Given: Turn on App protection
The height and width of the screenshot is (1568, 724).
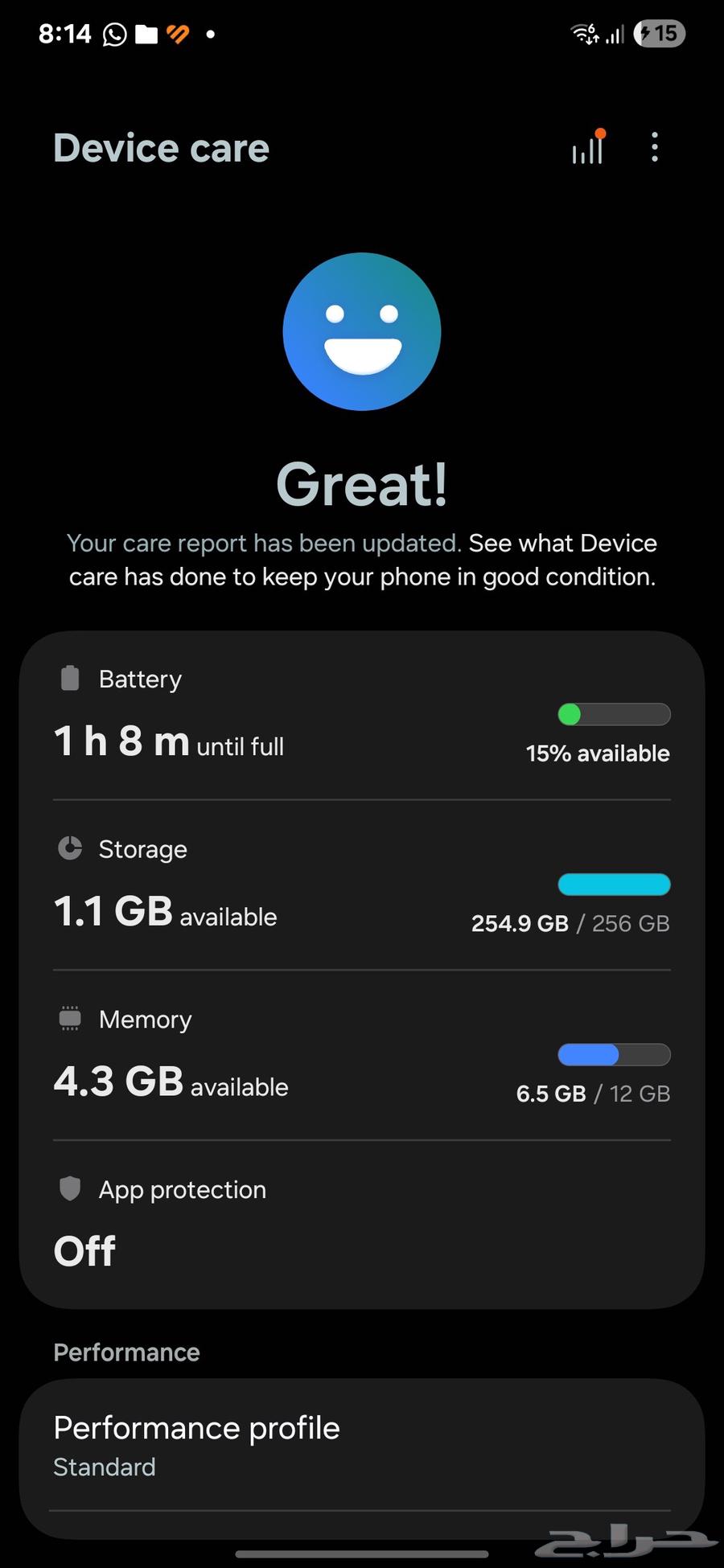Looking at the screenshot, I should click(84, 1250).
